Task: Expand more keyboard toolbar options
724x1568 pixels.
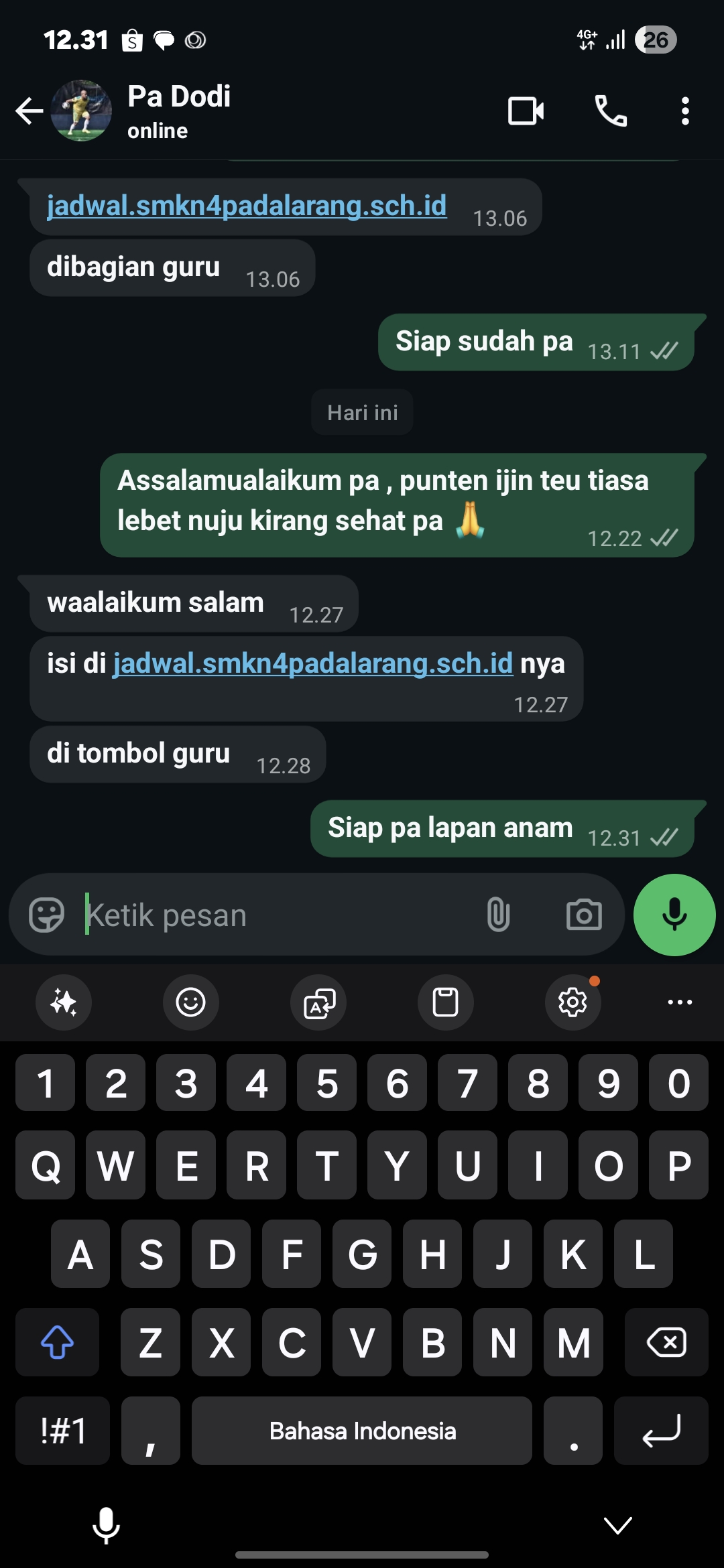Action: pyautogui.click(x=680, y=1002)
